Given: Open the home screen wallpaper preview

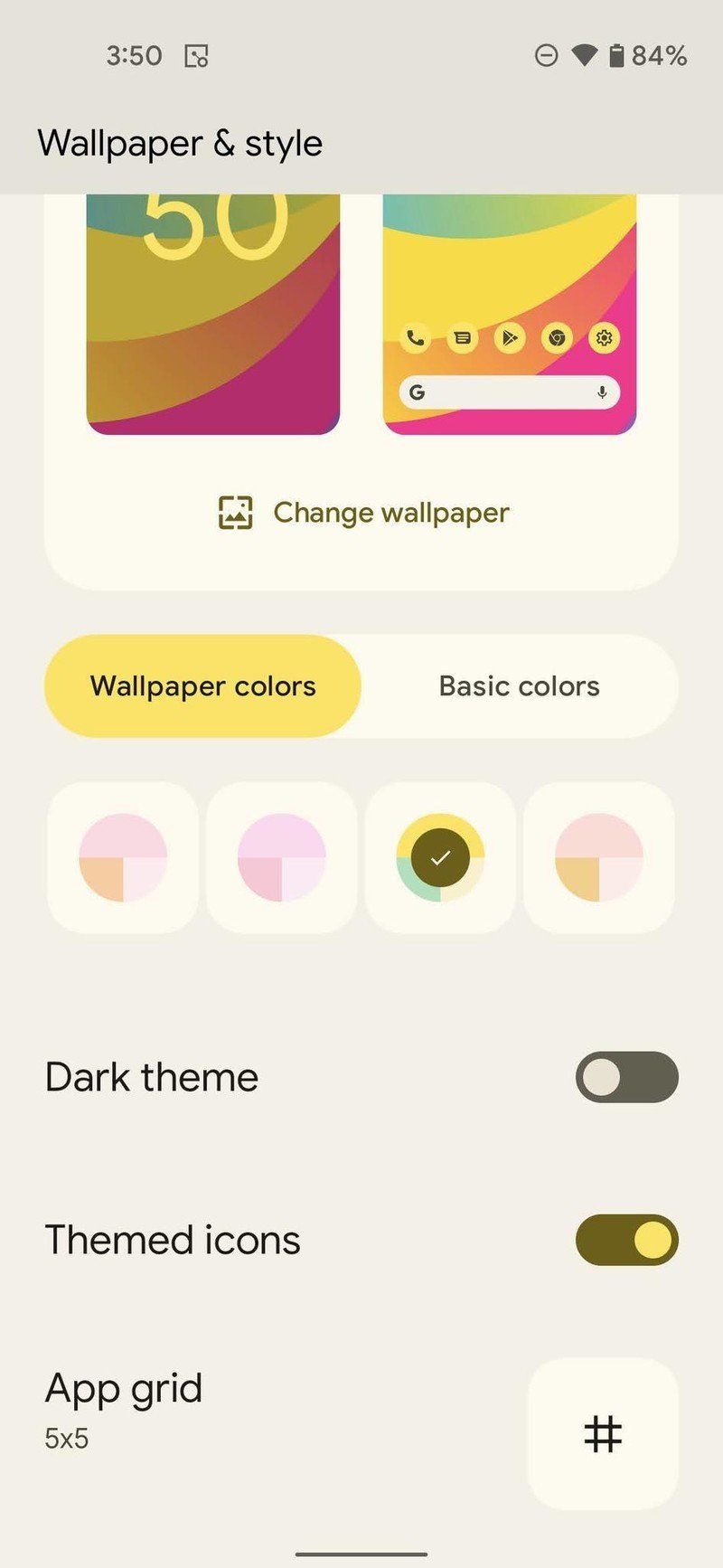Looking at the screenshot, I should [x=510, y=315].
